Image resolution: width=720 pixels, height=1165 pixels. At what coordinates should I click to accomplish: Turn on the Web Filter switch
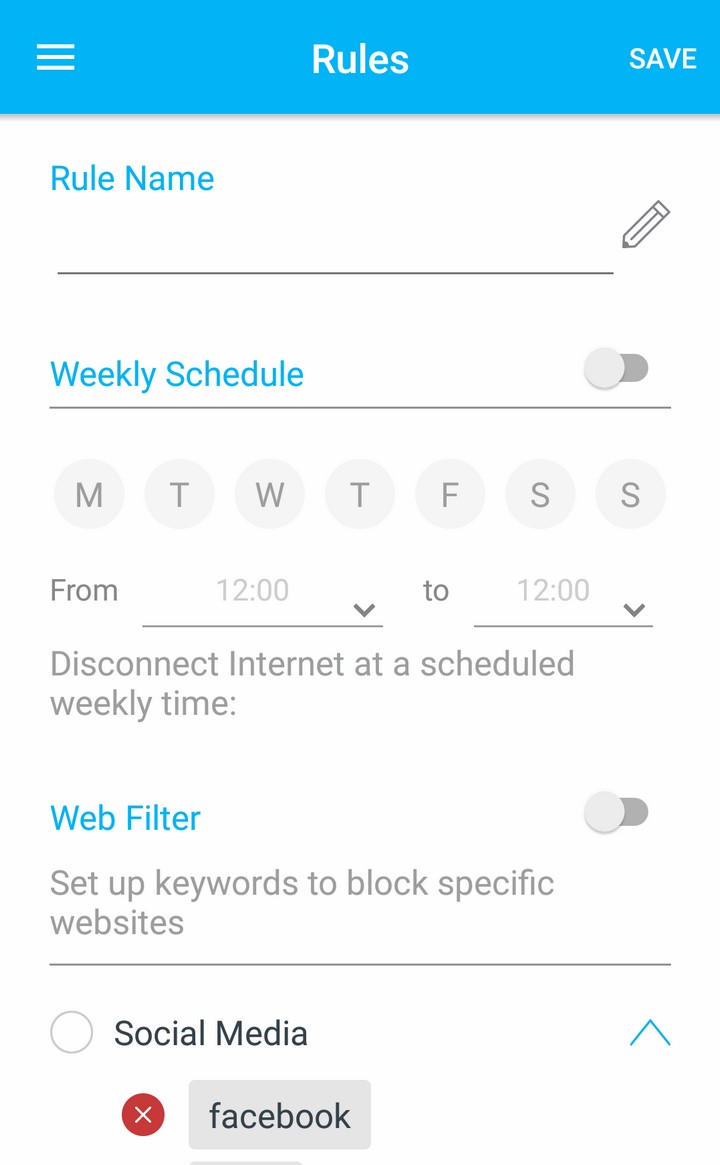pyautogui.click(x=617, y=812)
